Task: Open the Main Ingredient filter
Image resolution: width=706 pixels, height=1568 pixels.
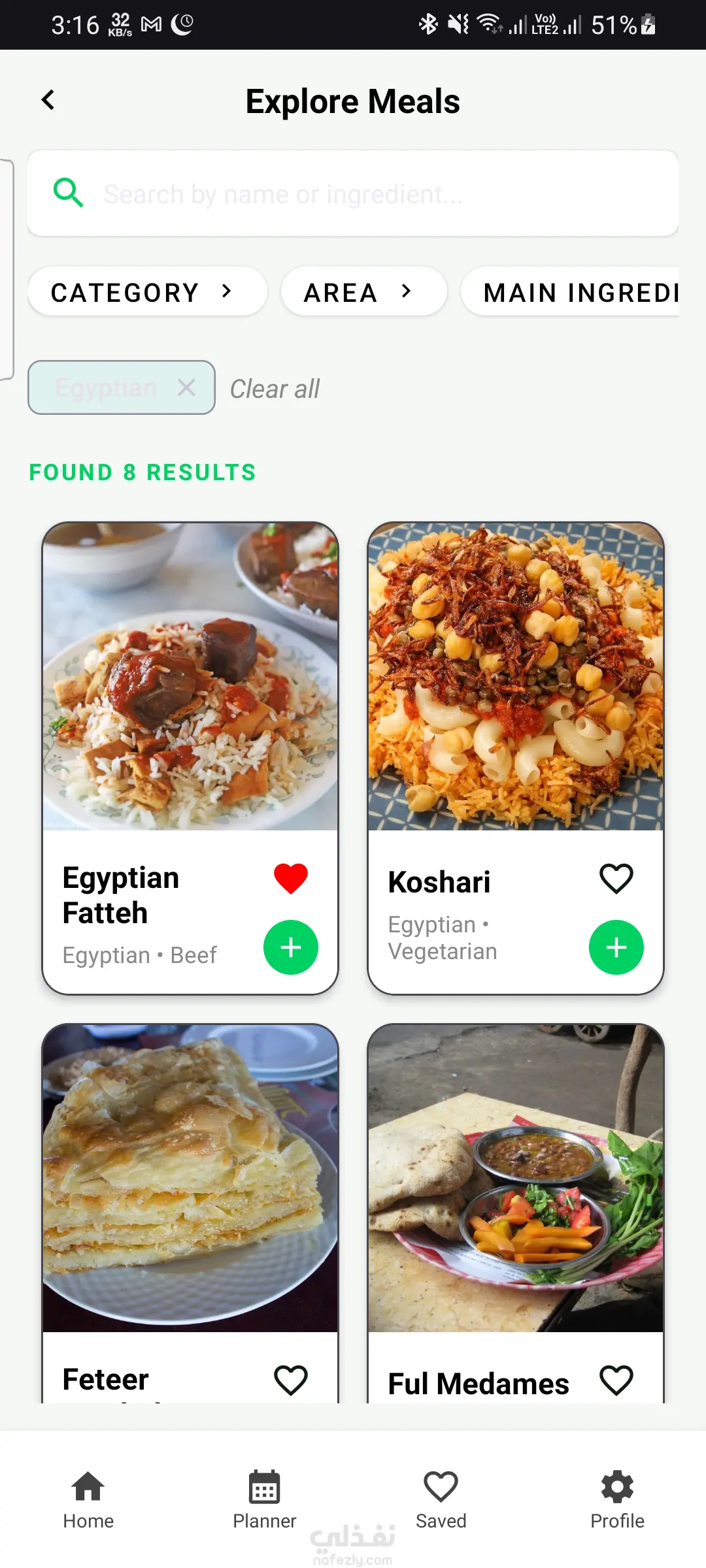Action: [575, 292]
